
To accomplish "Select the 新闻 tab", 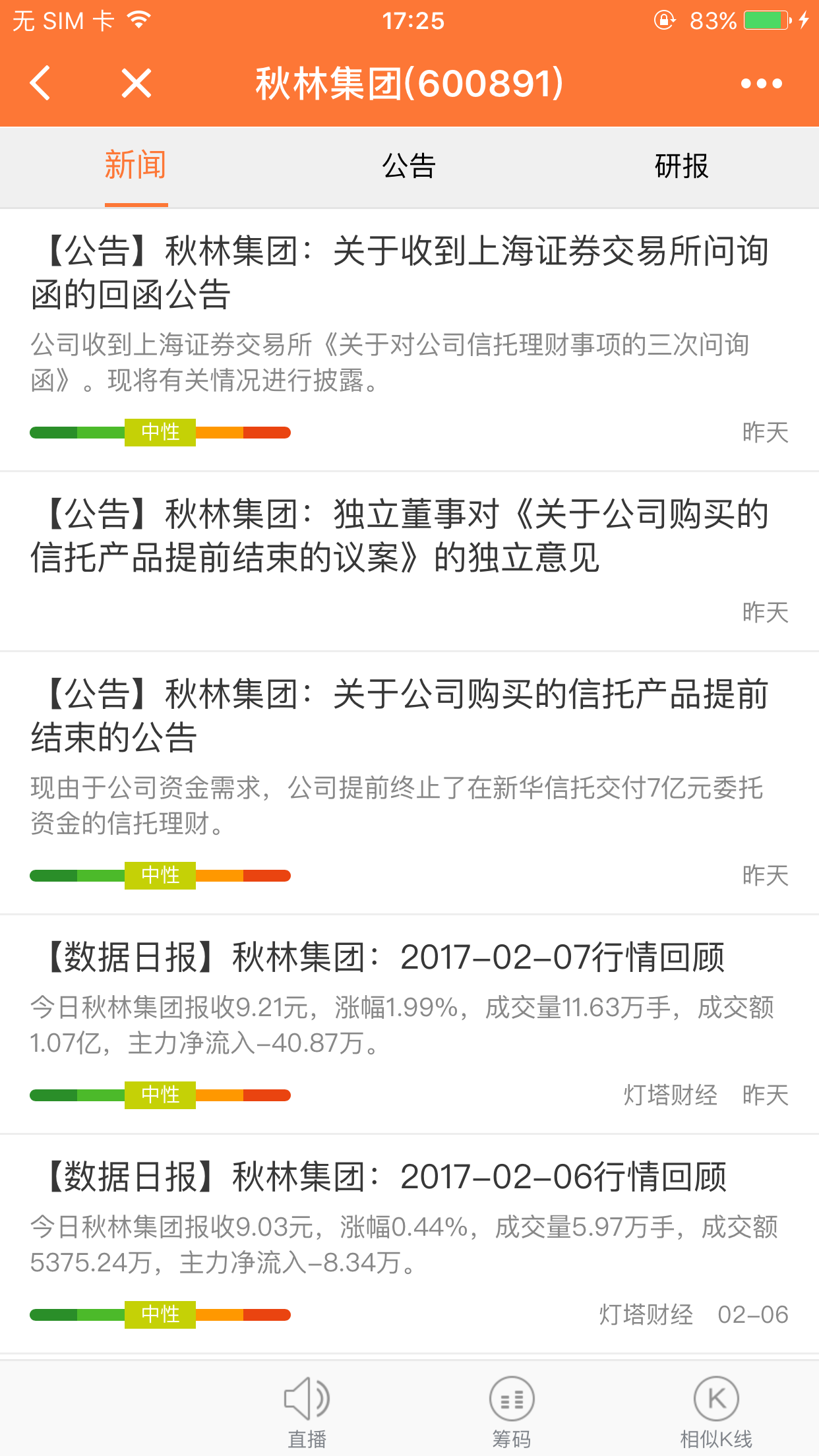I will coord(136,166).
